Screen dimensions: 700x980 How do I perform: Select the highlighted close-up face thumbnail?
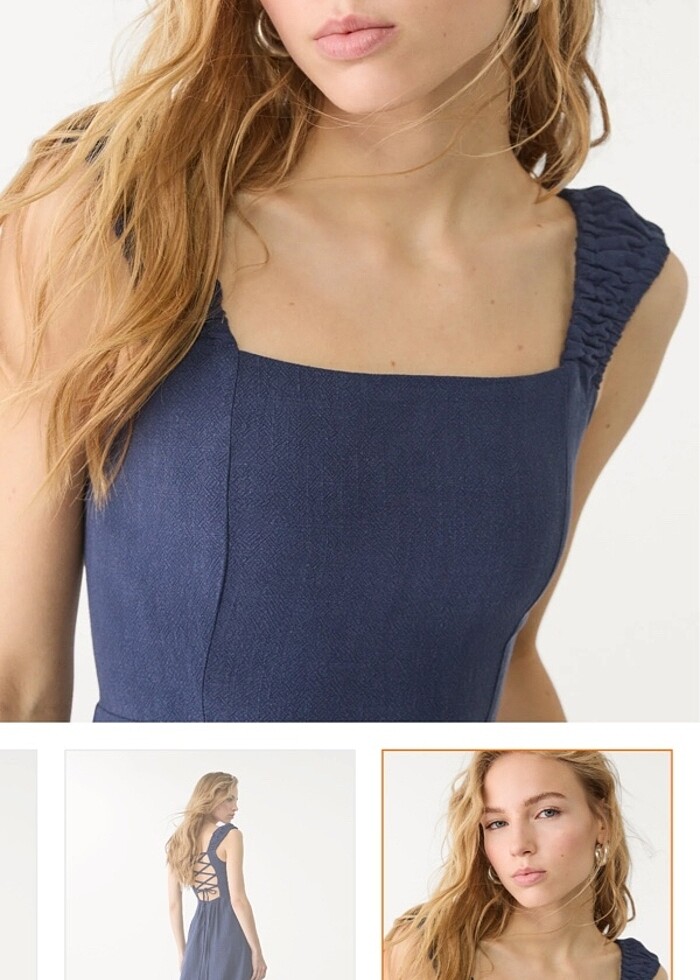[527, 864]
